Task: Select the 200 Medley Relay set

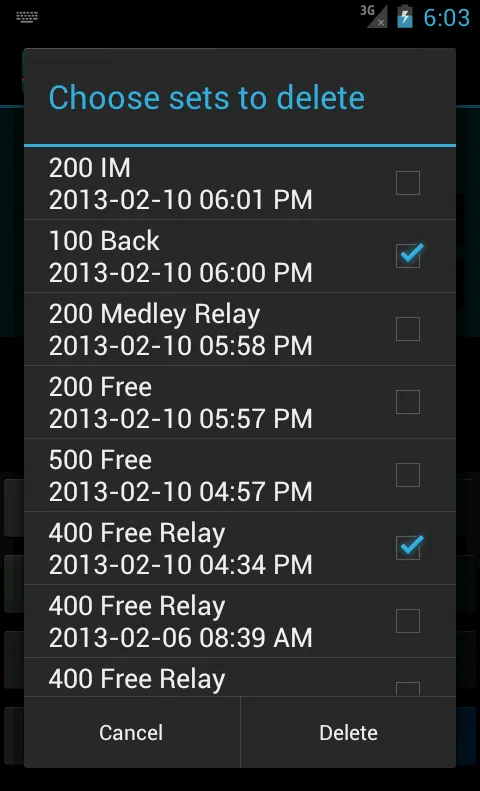Action: pos(407,329)
